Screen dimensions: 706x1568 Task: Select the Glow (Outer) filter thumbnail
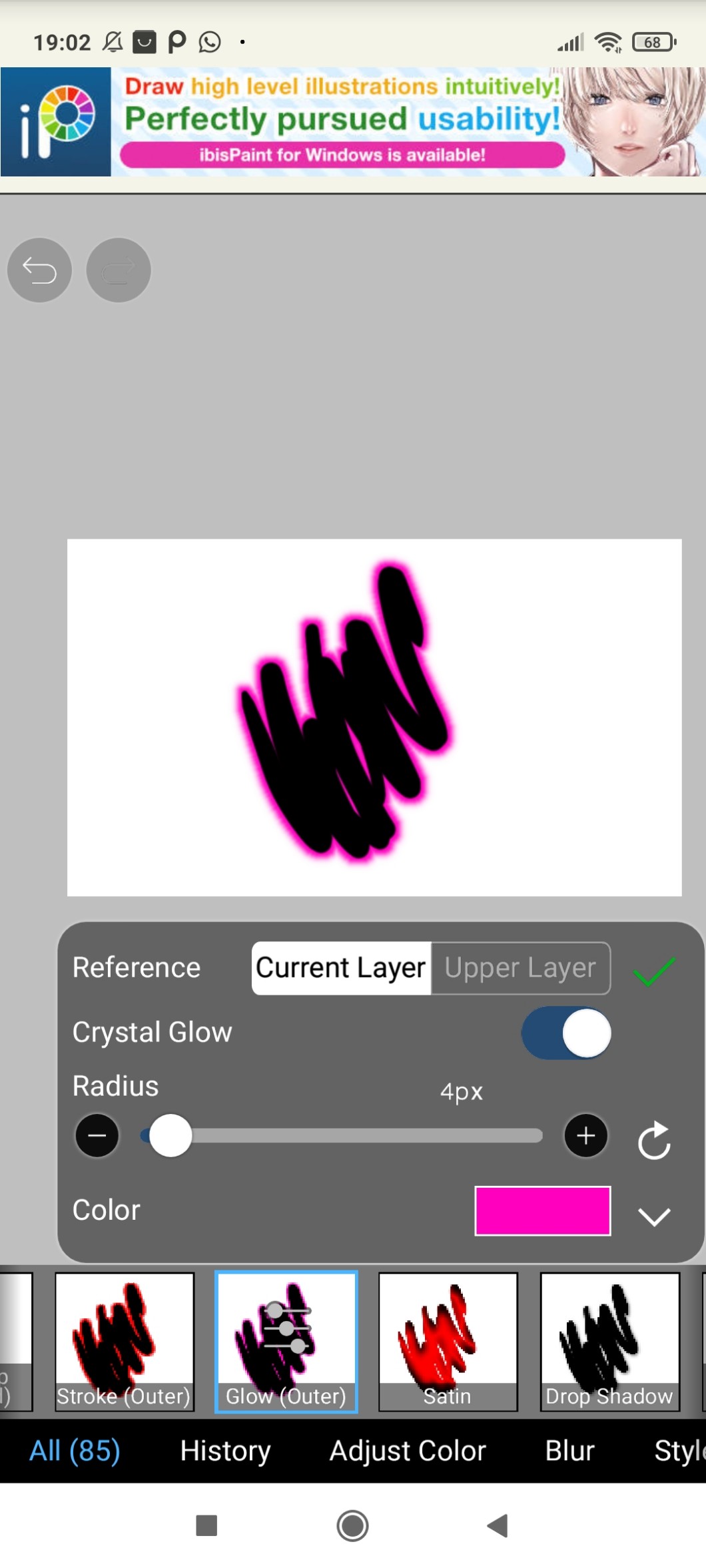[286, 1341]
